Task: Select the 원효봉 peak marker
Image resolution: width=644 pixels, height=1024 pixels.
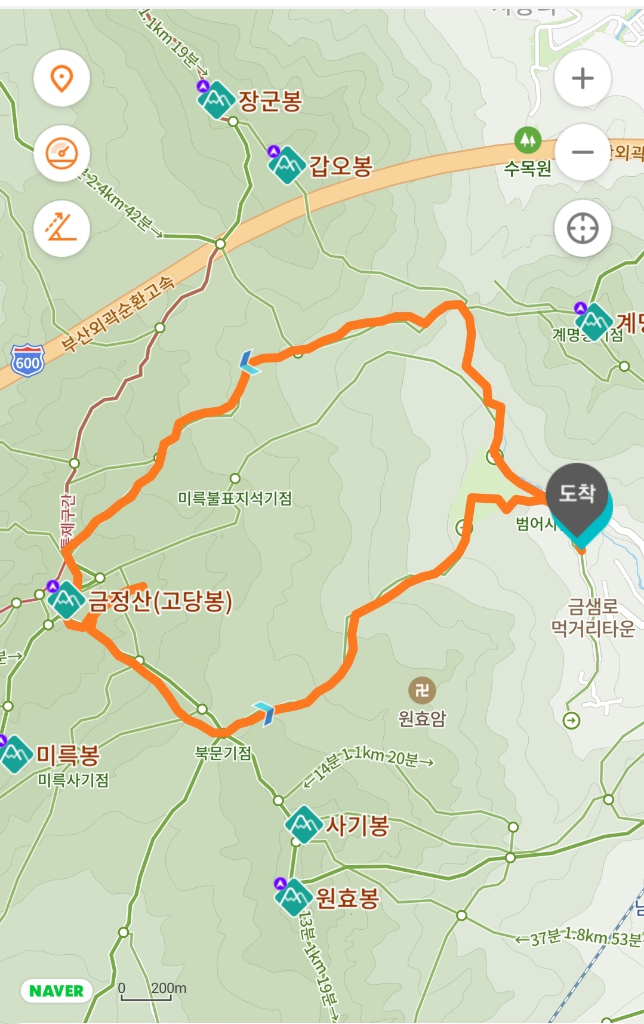Action: (294, 897)
